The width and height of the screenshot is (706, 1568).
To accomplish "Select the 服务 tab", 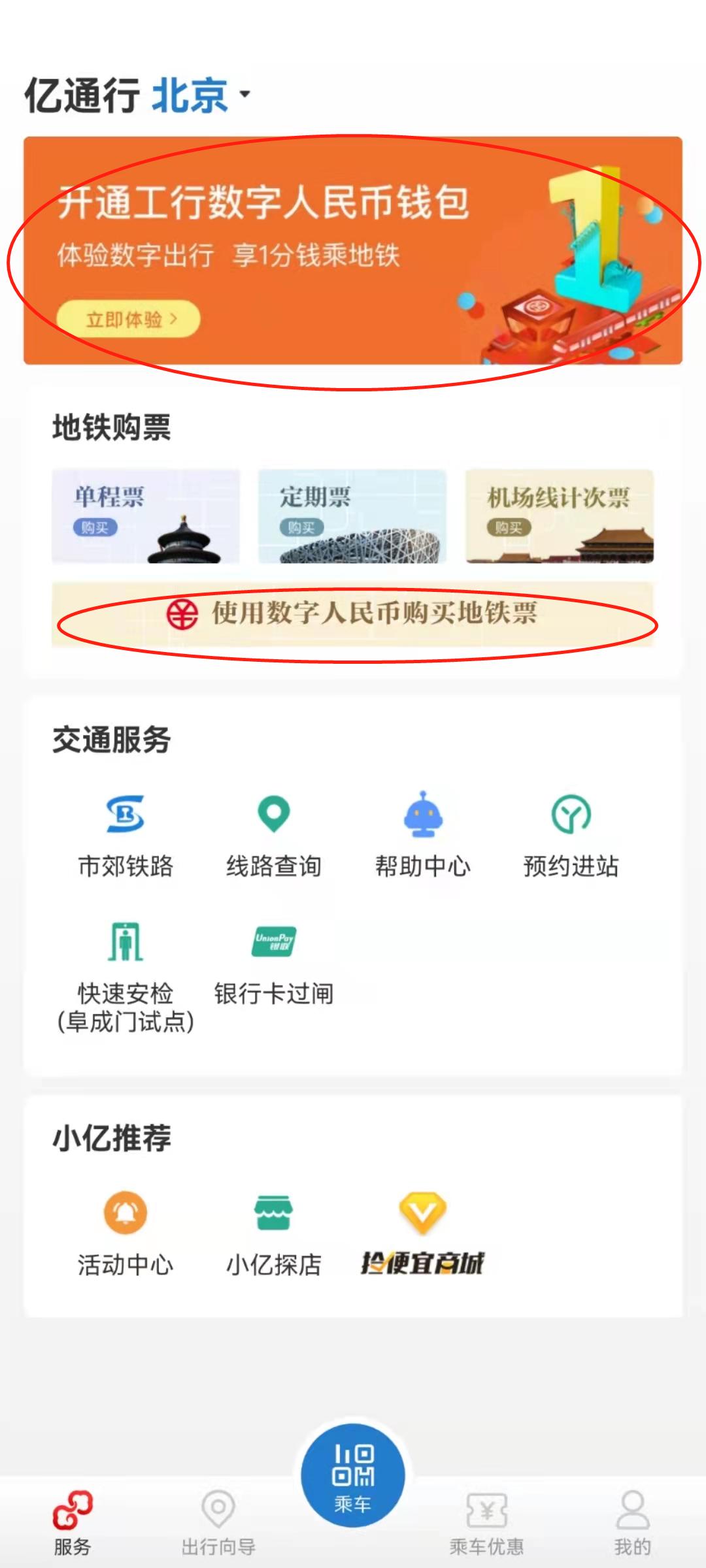I will (73, 1522).
